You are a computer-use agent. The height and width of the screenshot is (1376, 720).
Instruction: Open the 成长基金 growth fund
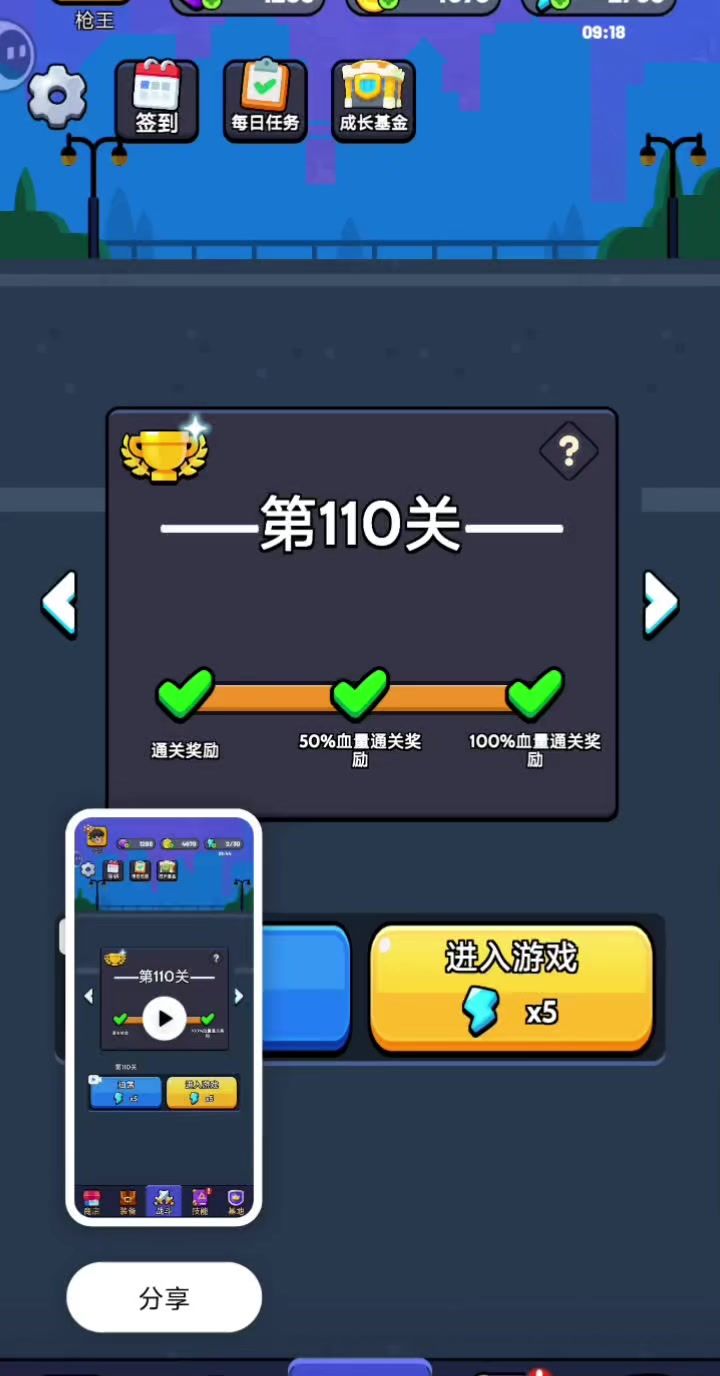coord(373,100)
